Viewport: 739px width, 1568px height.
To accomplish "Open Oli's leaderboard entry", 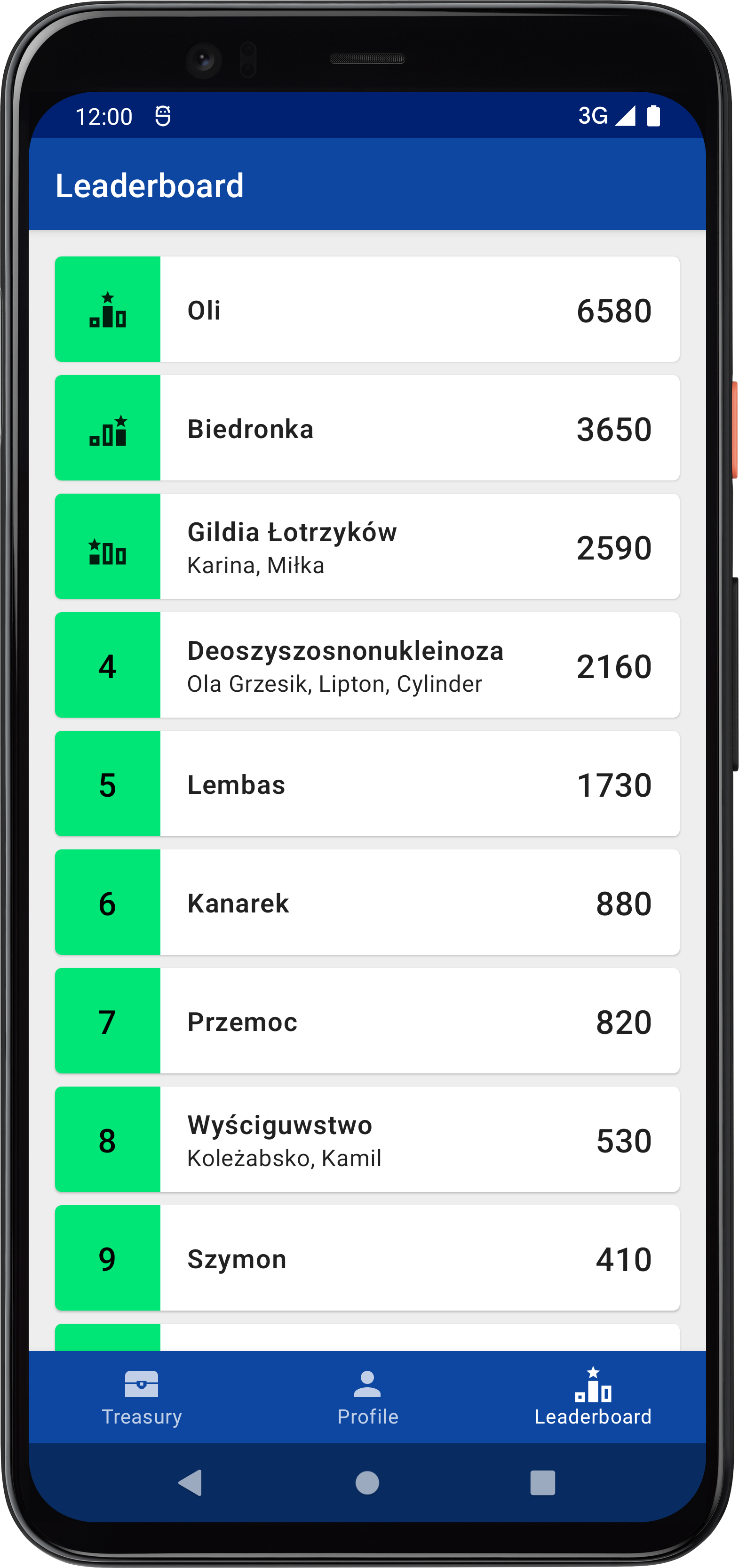I will (x=367, y=309).
